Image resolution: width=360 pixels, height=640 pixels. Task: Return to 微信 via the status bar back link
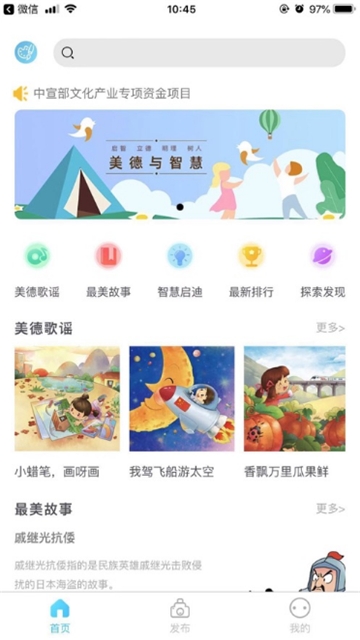[21, 9]
